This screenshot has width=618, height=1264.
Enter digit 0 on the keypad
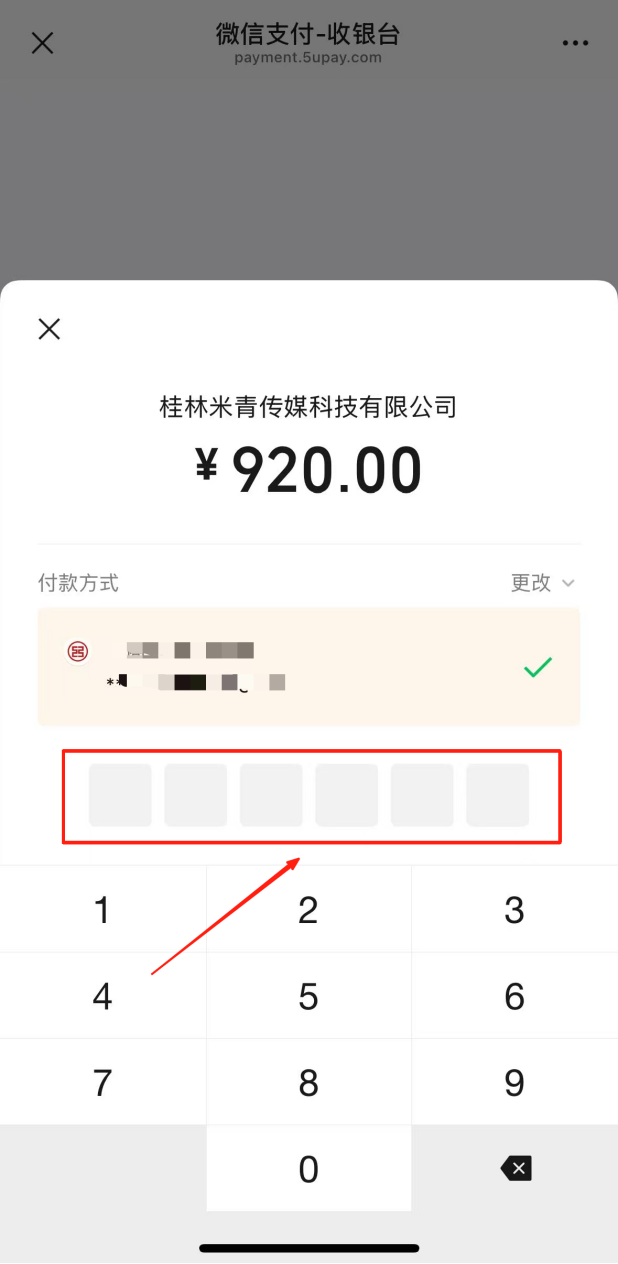point(309,1168)
